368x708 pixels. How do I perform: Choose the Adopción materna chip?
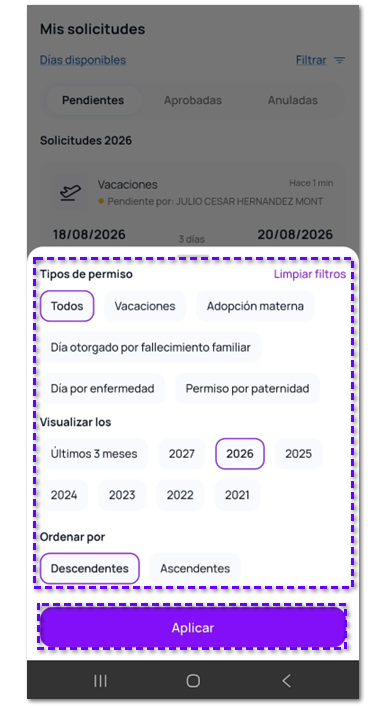pyautogui.click(x=255, y=306)
